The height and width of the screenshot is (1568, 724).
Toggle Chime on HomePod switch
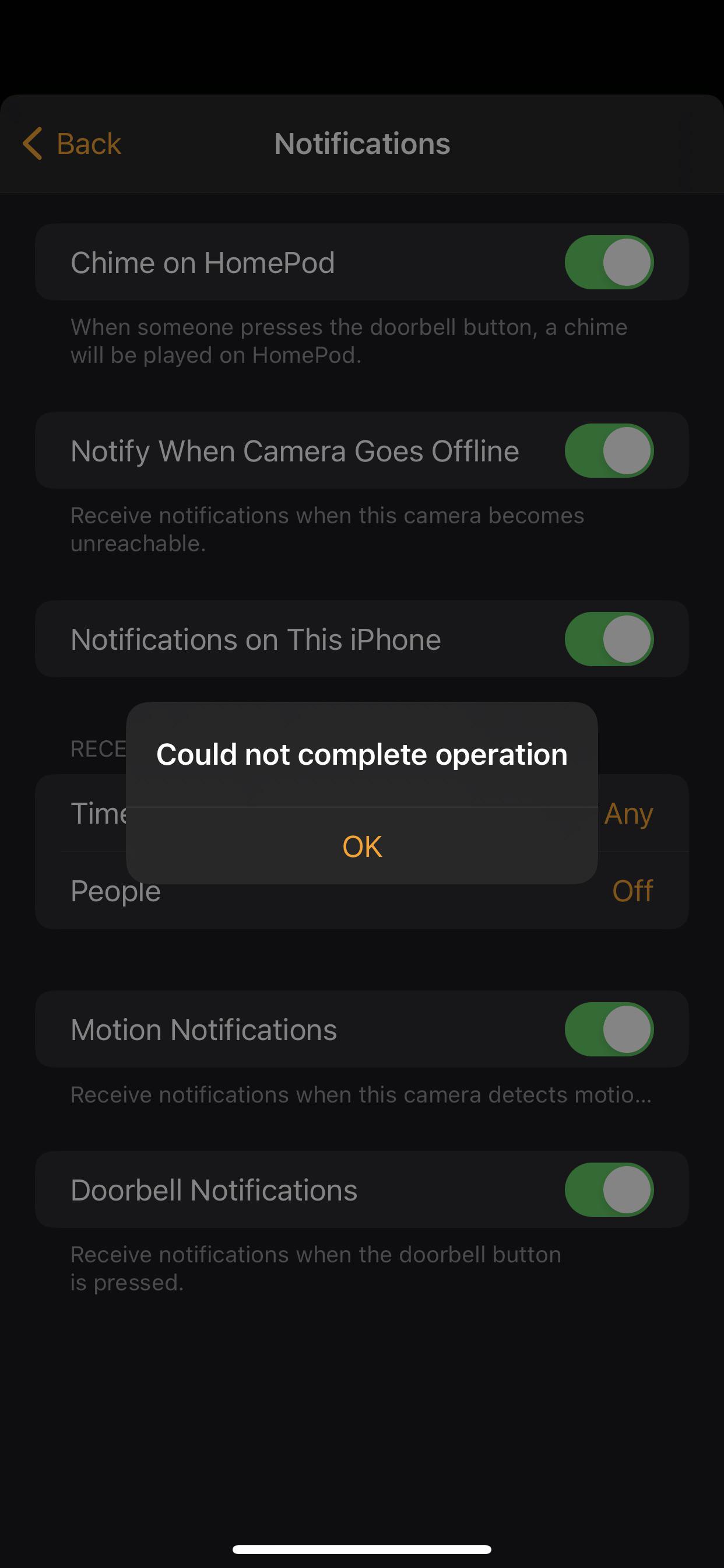pyautogui.click(x=609, y=262)
